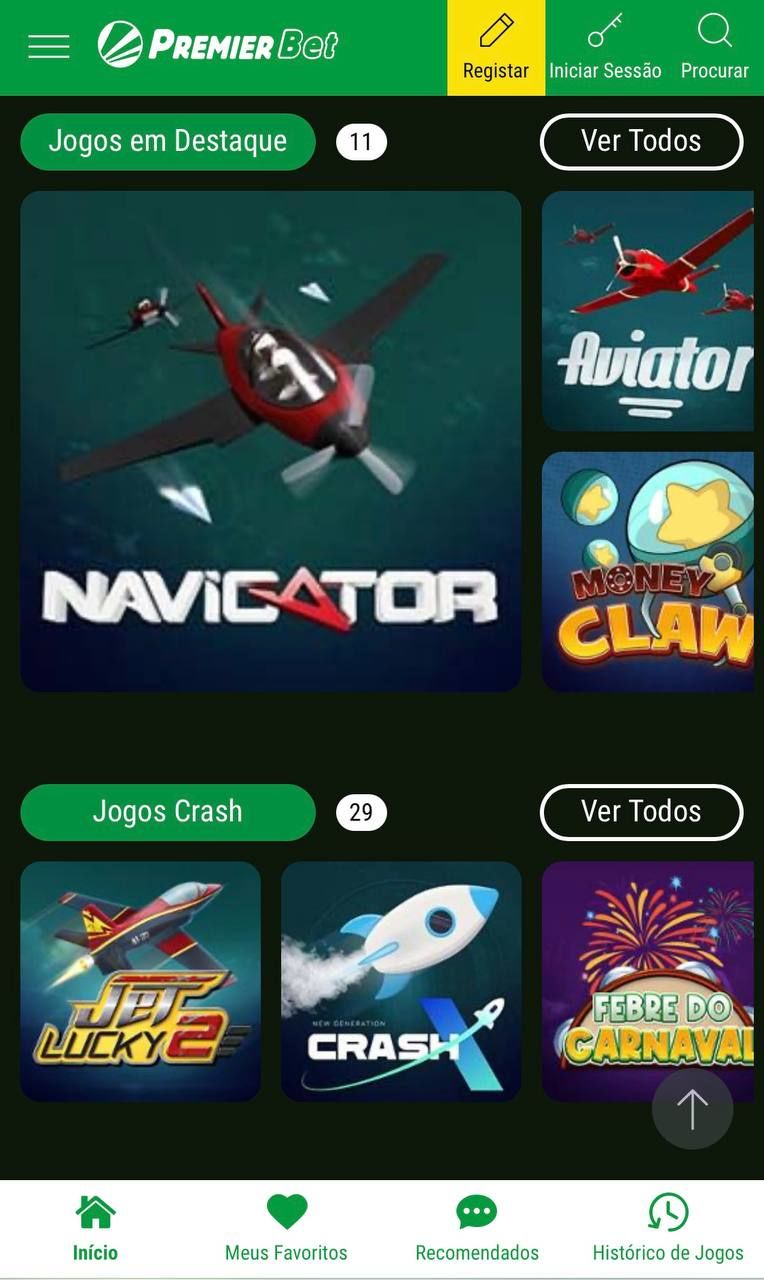Screen dimensions: 764x1280
Task: Select the Jogos Crash chip
Action: pyautogui.click(x=167, y=812)
